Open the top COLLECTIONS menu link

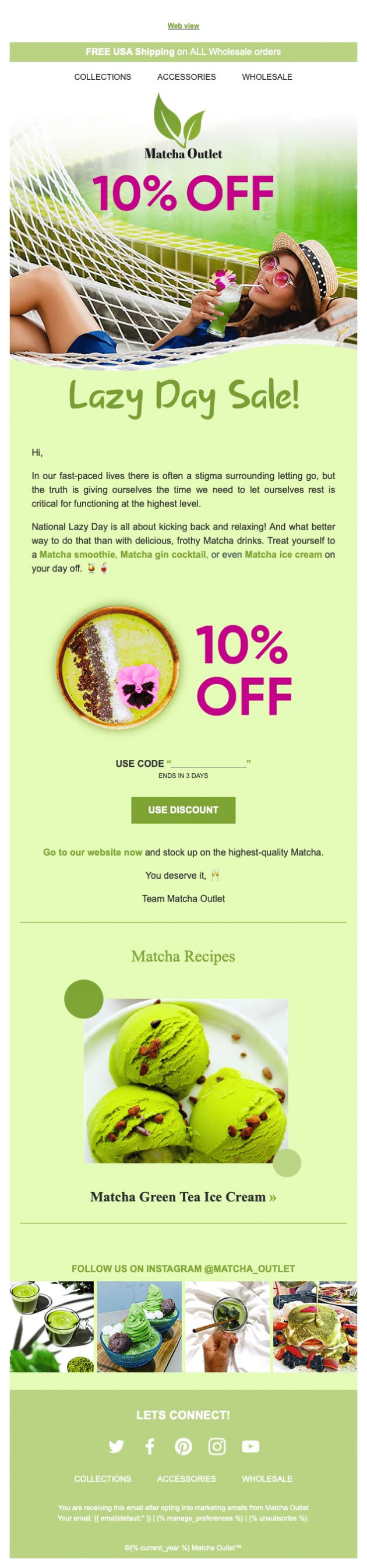pyautogui.click(x=103, y=77)
